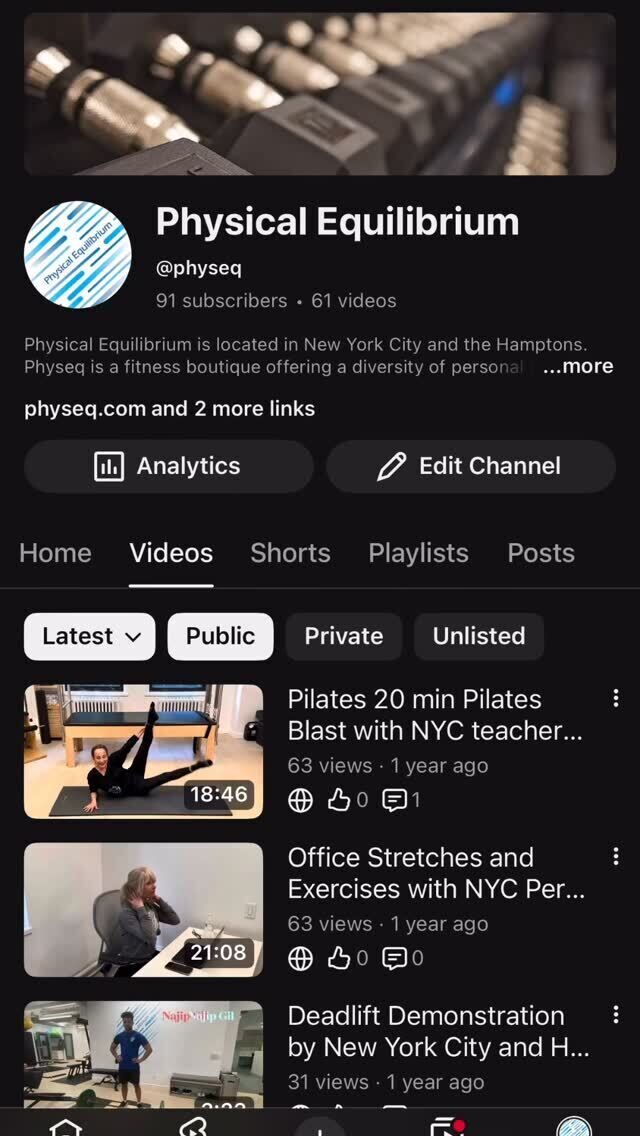Image resolution: width=640 pixels, height=1136 pixels.
Task: View comments on Pilates Blast video
Action: tap(401, 800)
